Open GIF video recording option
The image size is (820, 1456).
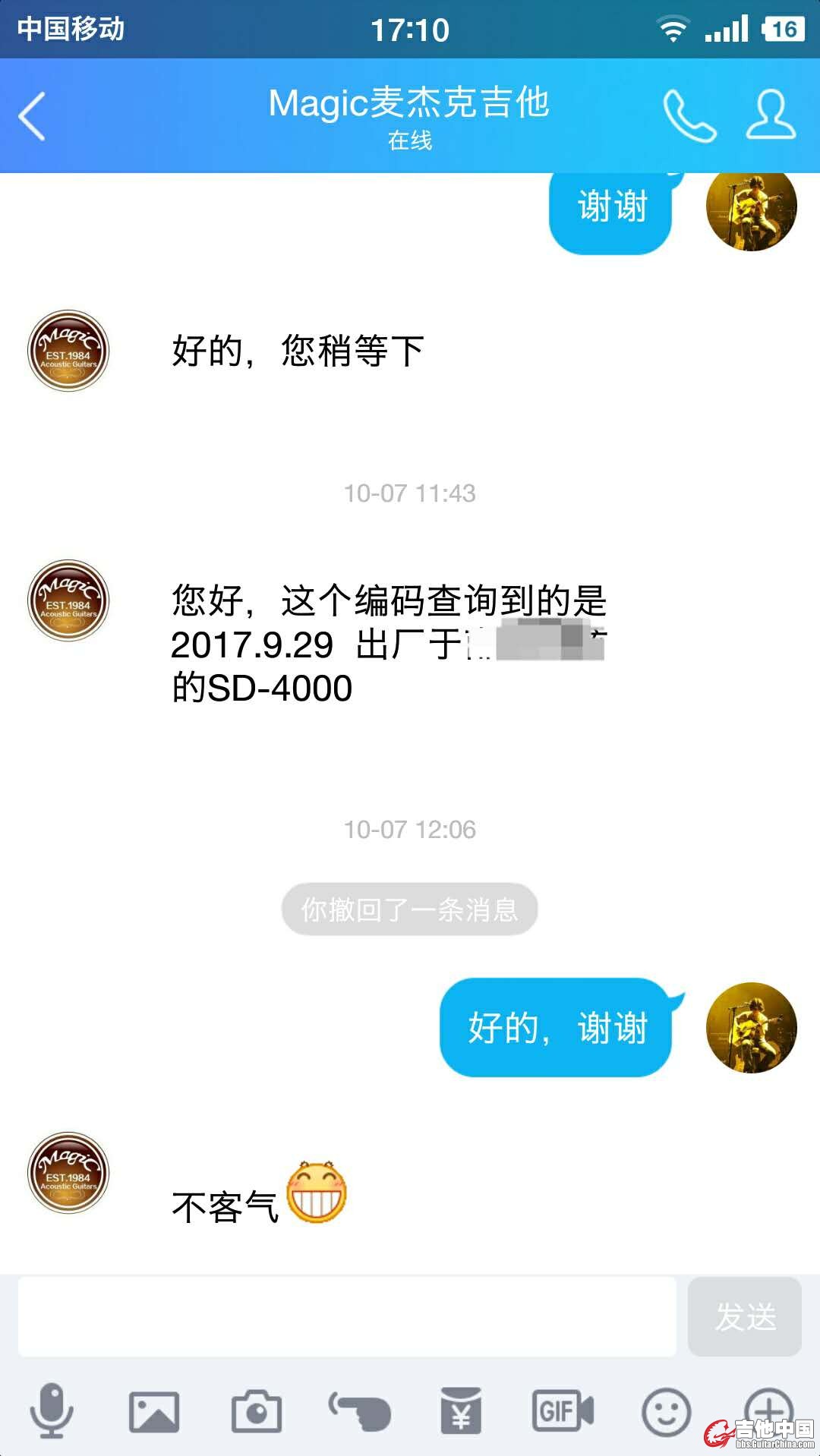pos(563,1412)
